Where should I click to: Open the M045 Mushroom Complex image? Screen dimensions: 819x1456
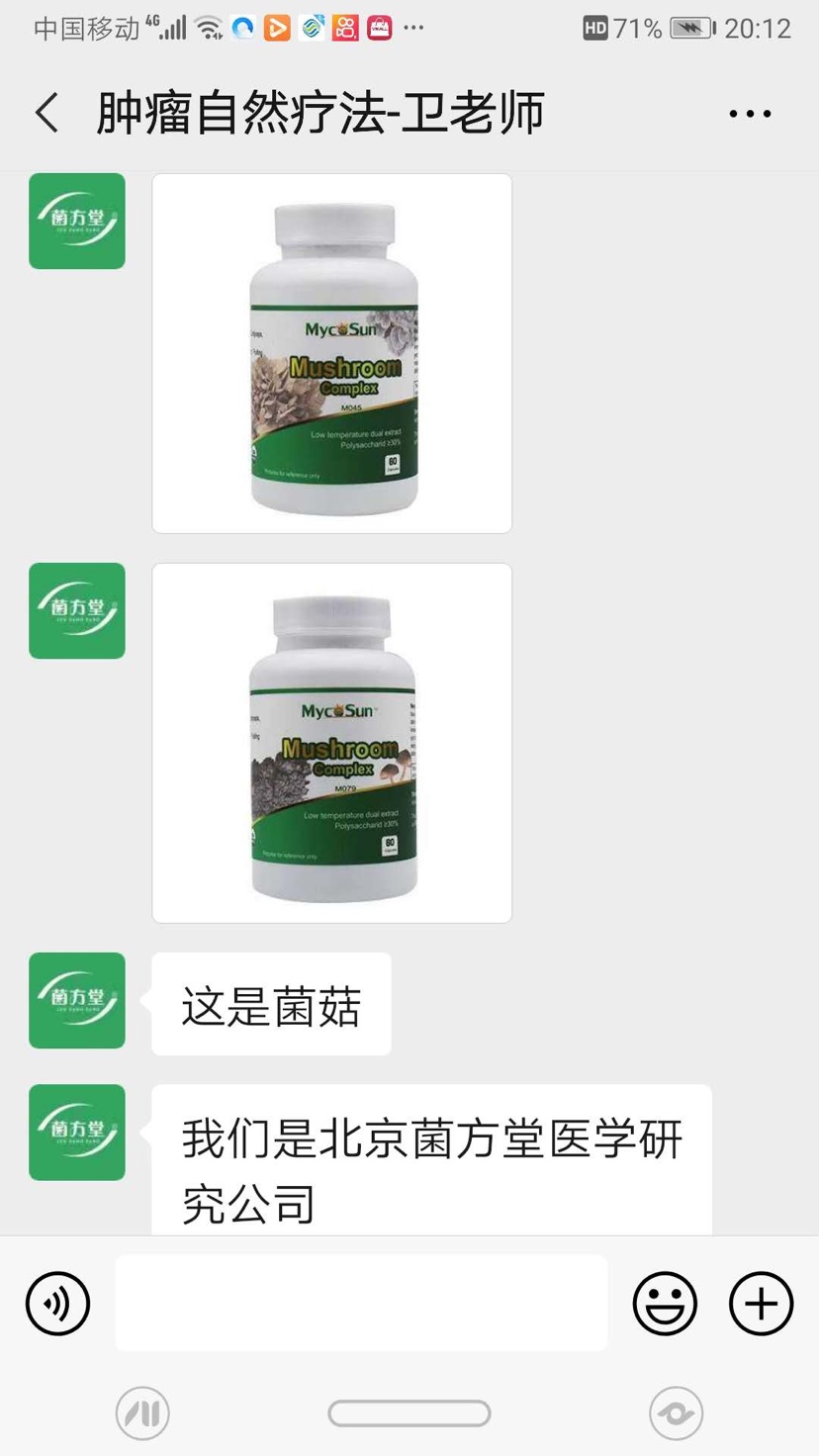tap(331, 353)
